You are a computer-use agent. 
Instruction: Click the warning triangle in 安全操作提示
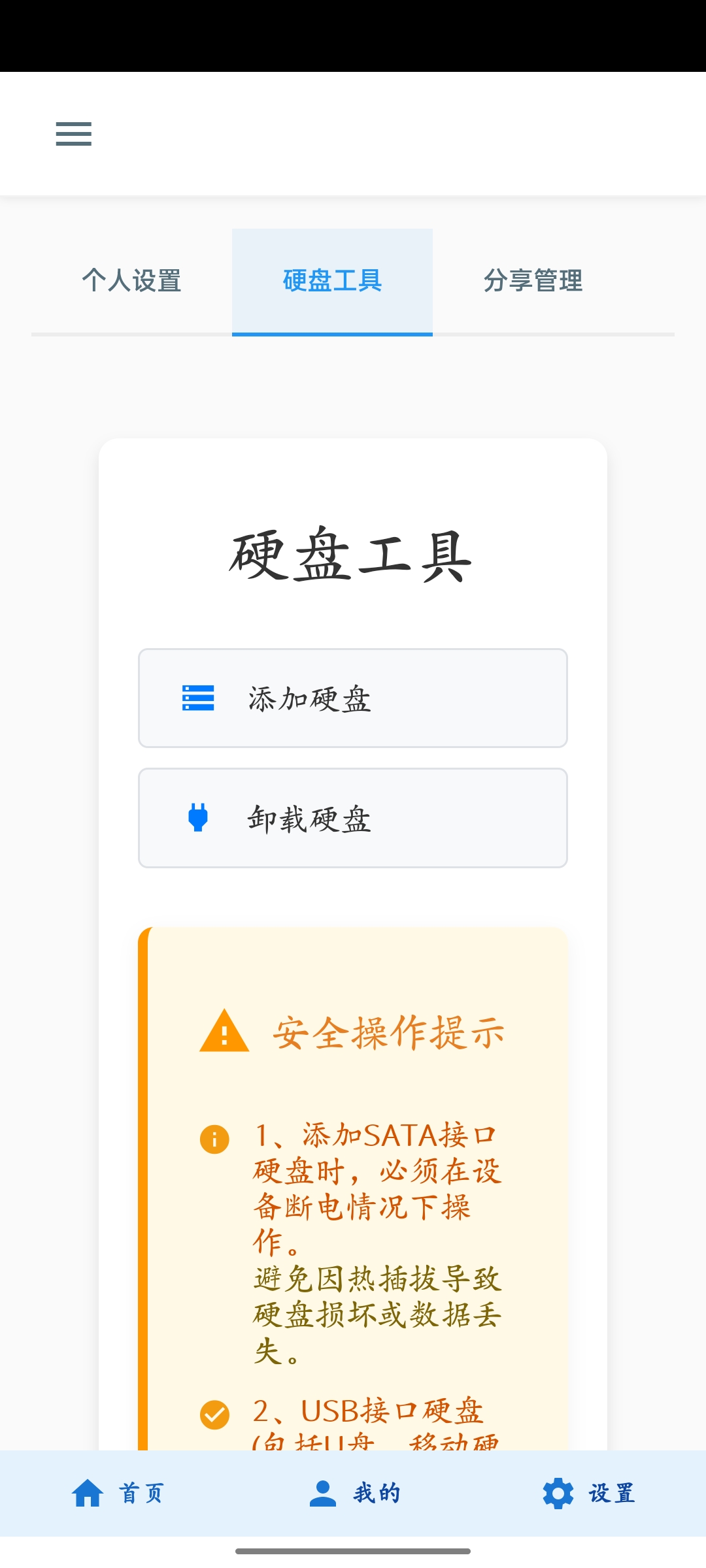[x=223, y=1032]
